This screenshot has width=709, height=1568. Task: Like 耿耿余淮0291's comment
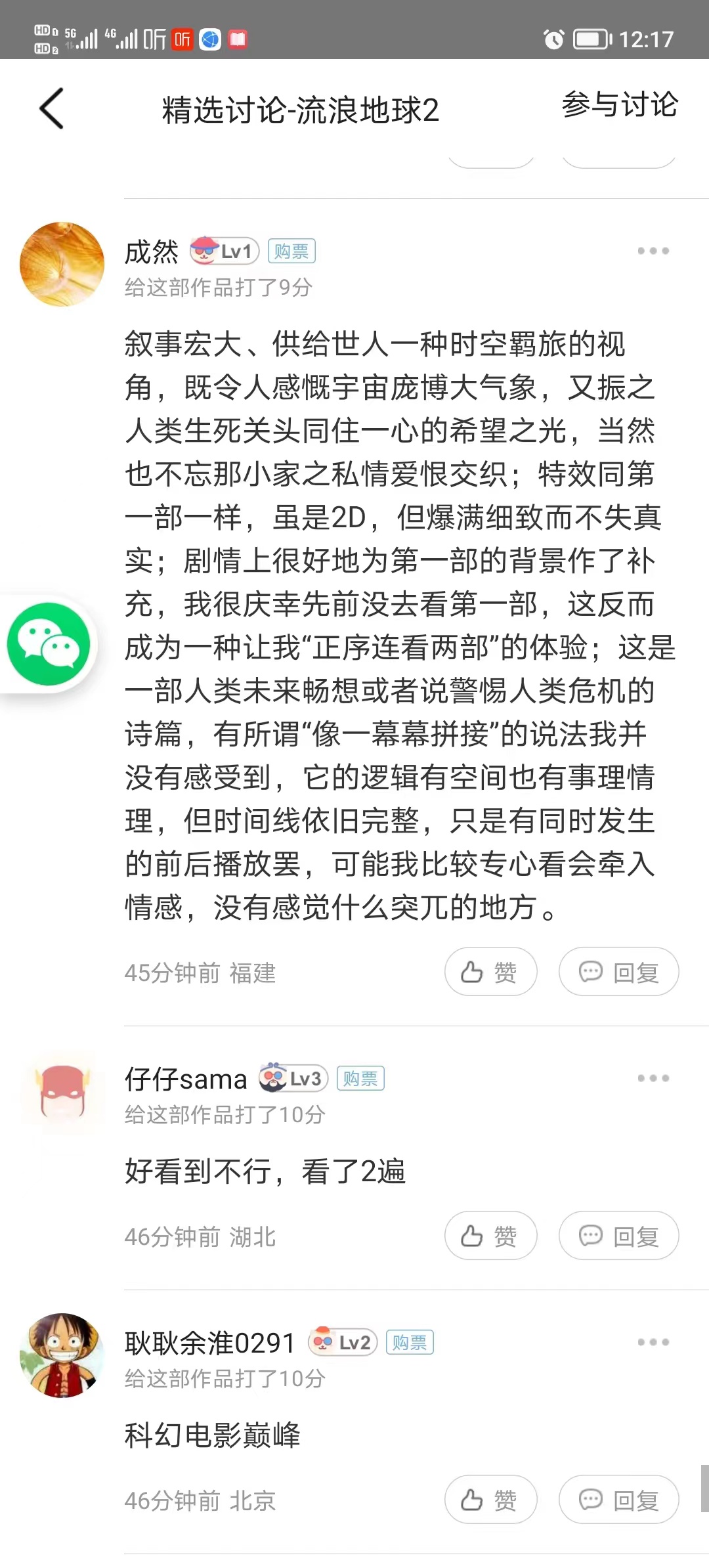[490, 1500]
